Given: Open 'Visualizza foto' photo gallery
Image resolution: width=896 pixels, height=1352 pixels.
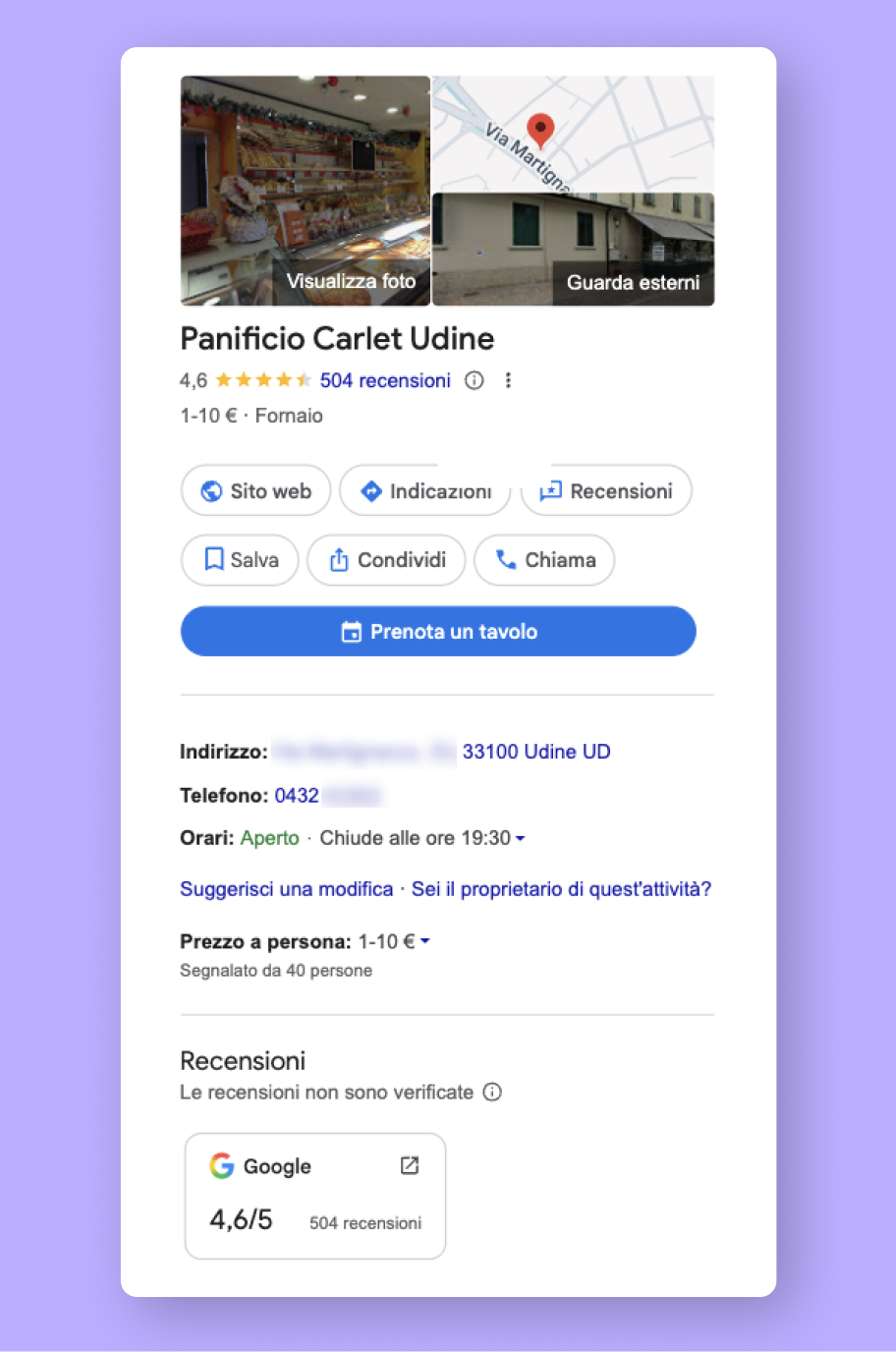Looking at the screenshot, I should (351, 281).
